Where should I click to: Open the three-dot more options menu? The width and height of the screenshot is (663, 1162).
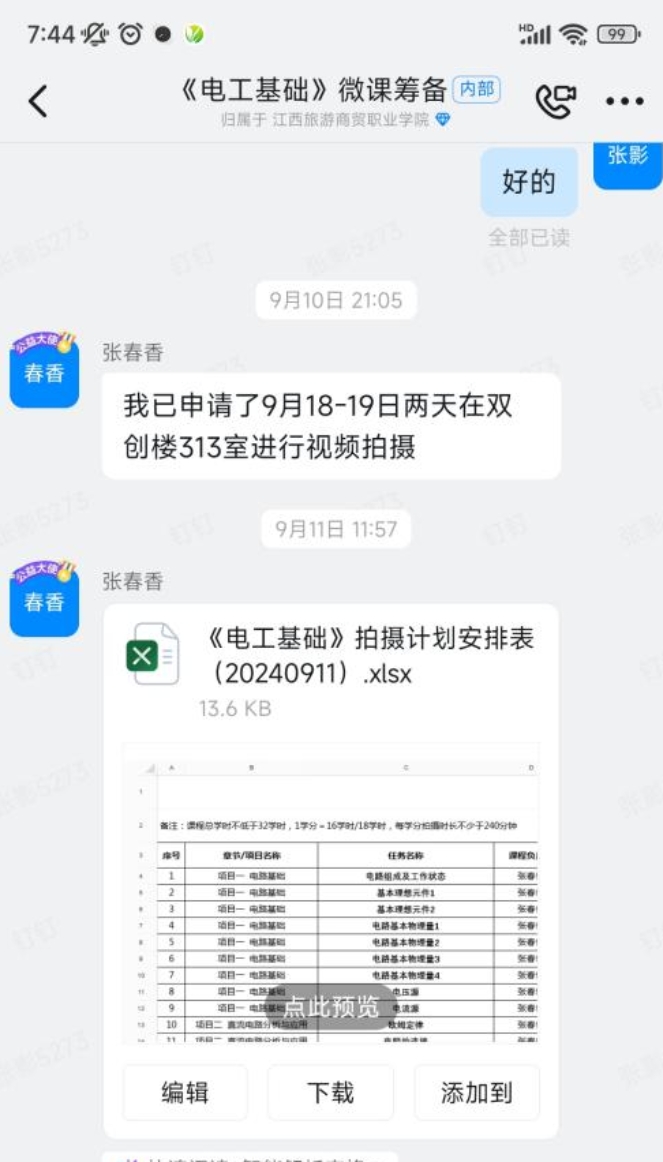tap(625, 101)
